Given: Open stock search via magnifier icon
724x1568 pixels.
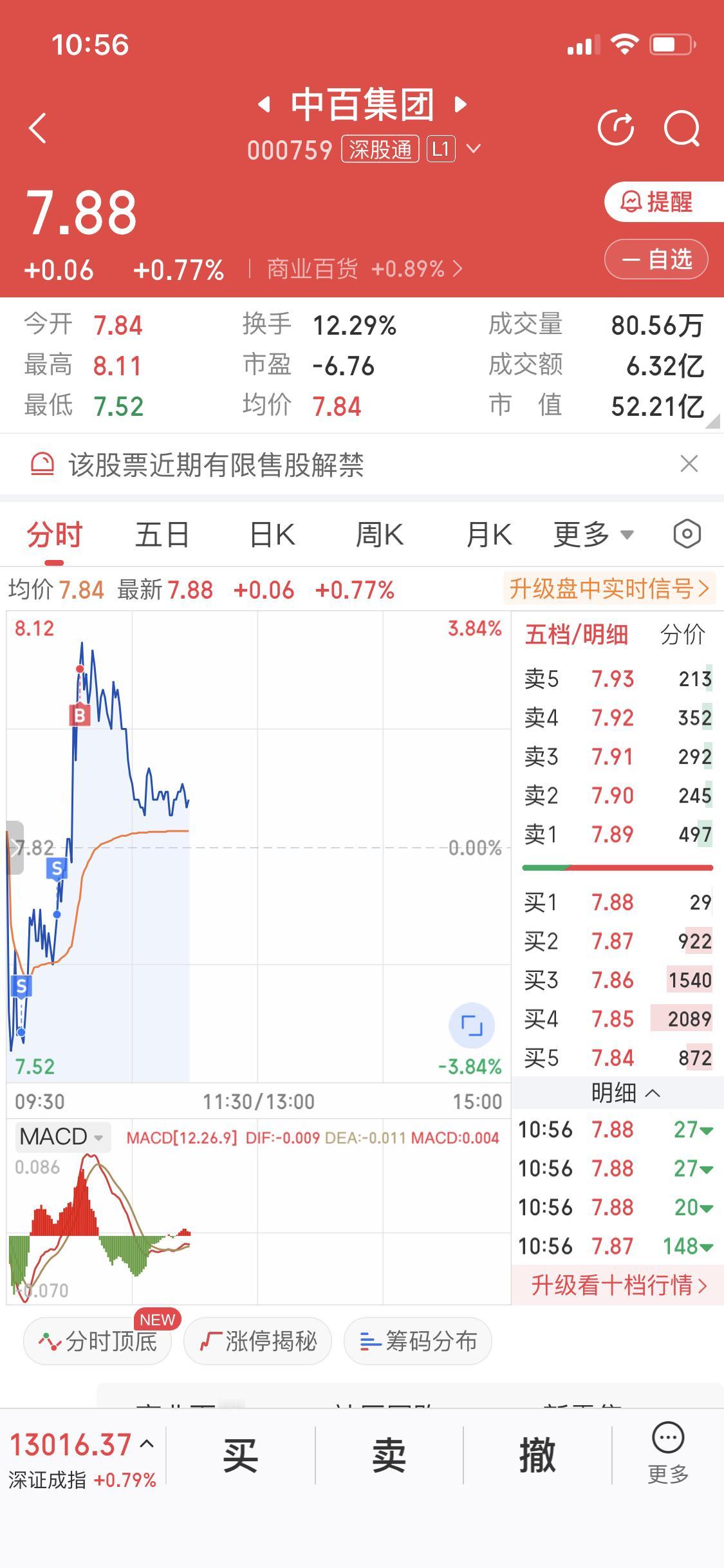Looking at the screenshot, I should coord(682,127).
